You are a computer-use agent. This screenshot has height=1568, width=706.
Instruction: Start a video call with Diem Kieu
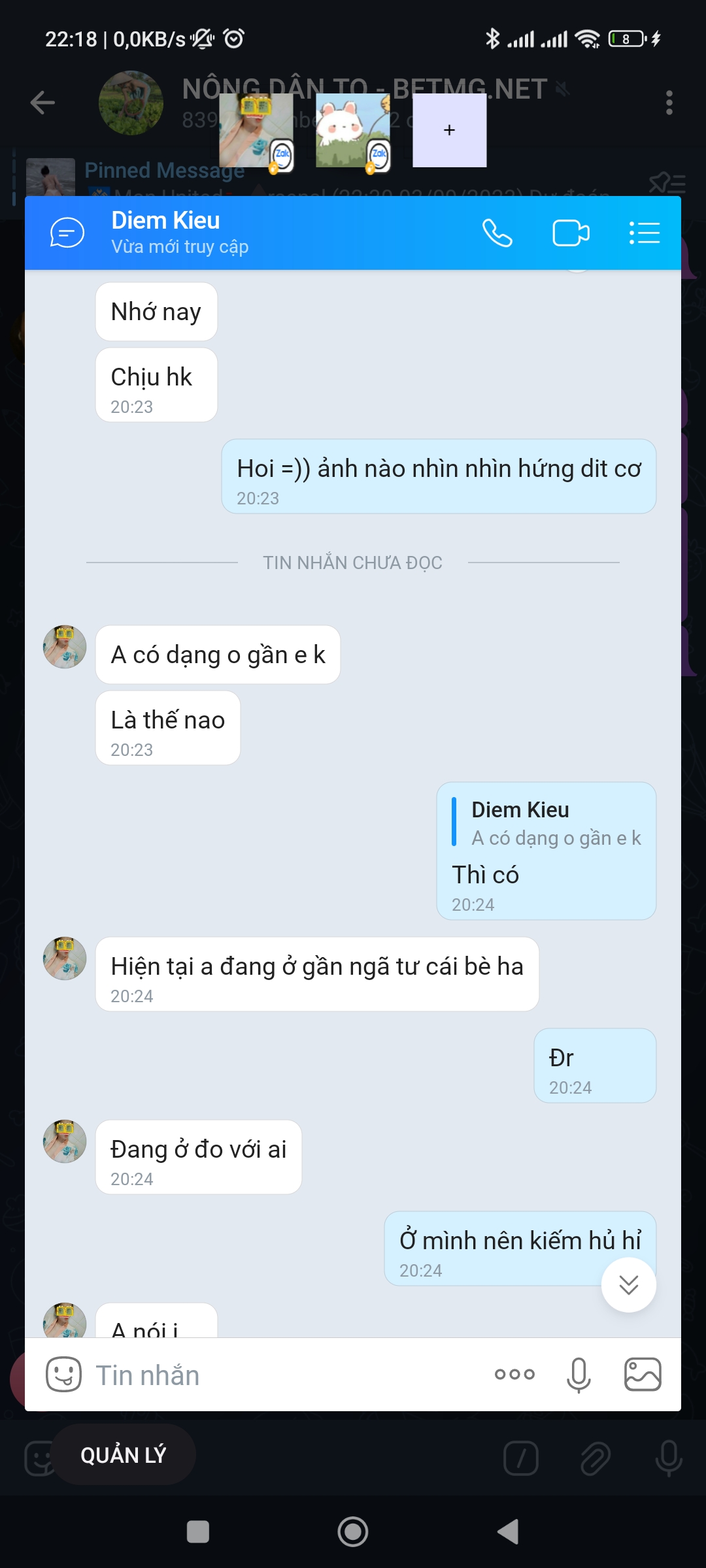(x=571, y=233)
